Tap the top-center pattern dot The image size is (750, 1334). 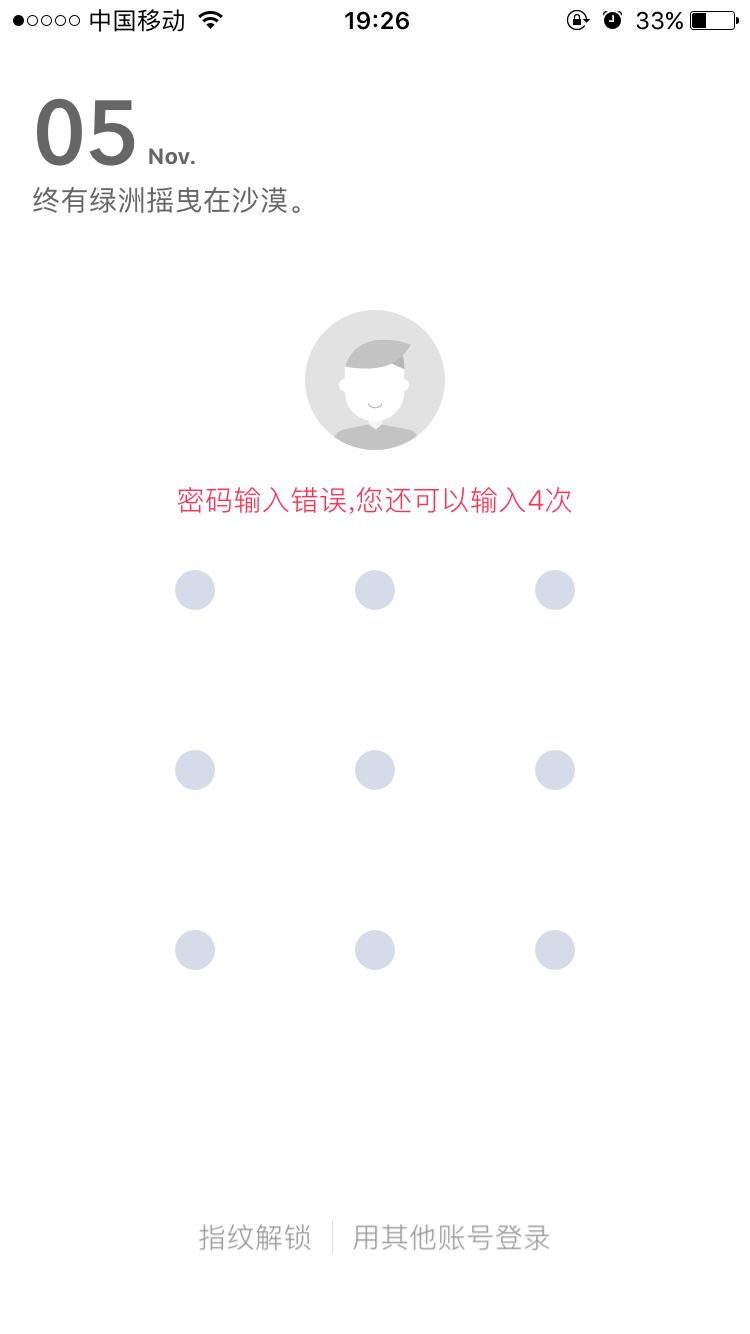pyautogui.click(x=375, y=590)
